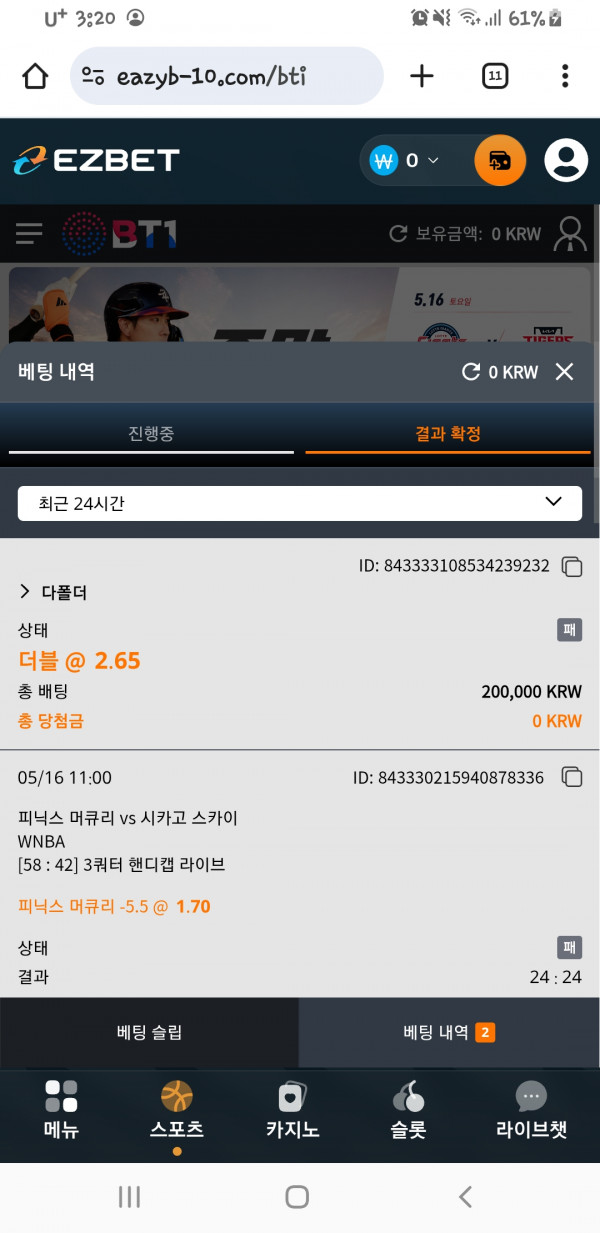Go back with the system back button
Image resolution: width=600 pixels, height=1233 pixels.
click(x=464, y=1196)
